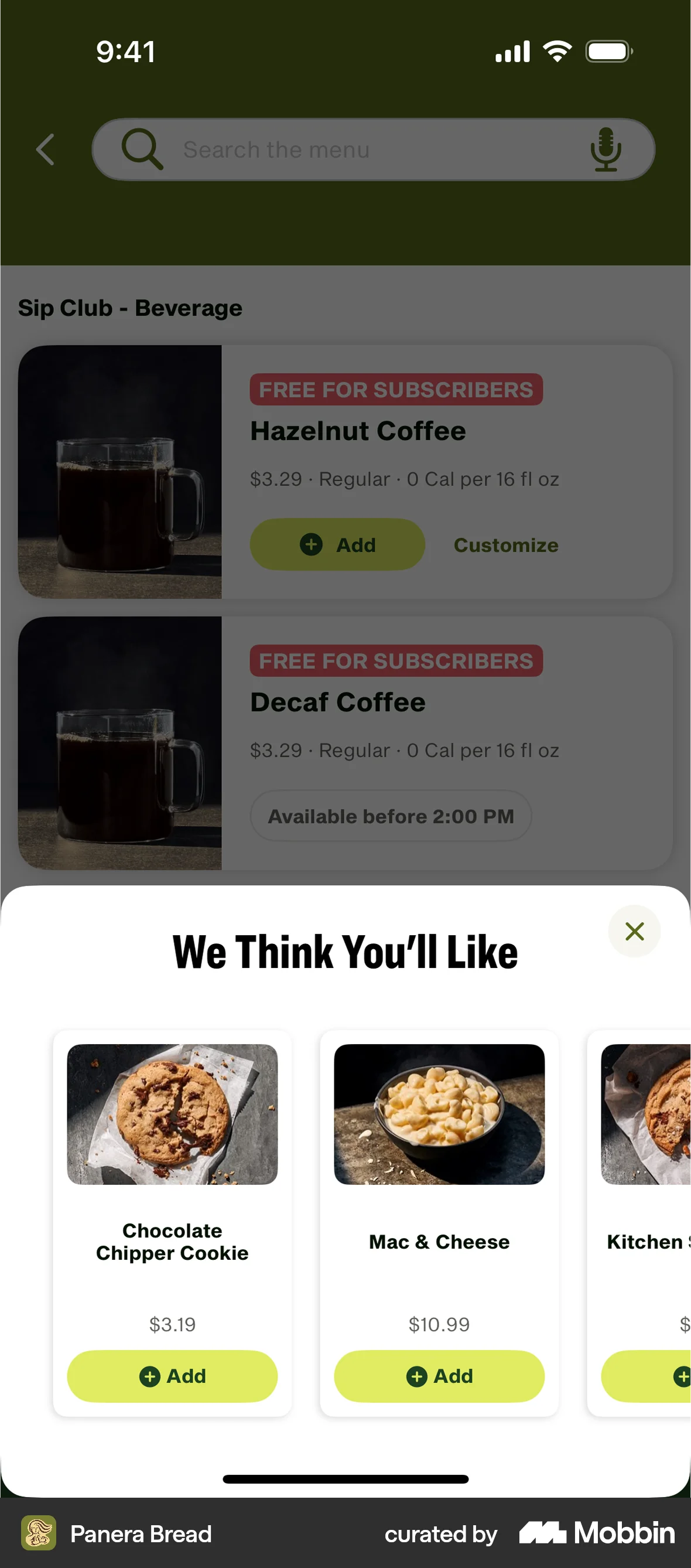The image size is (691, 1568).
Task: Toggle the Available before 2:00 PM chip
Action: (391, 816)
